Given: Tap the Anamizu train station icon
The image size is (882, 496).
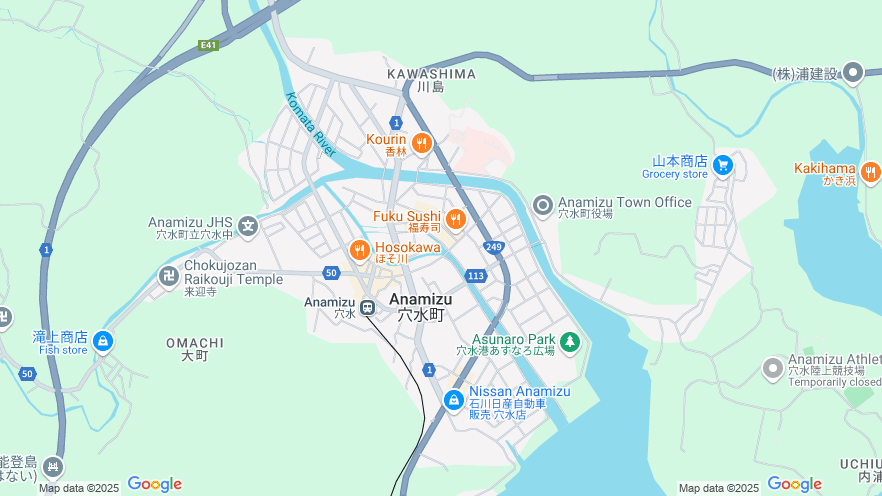Looking at the screenshot, I should coord(368,307).
